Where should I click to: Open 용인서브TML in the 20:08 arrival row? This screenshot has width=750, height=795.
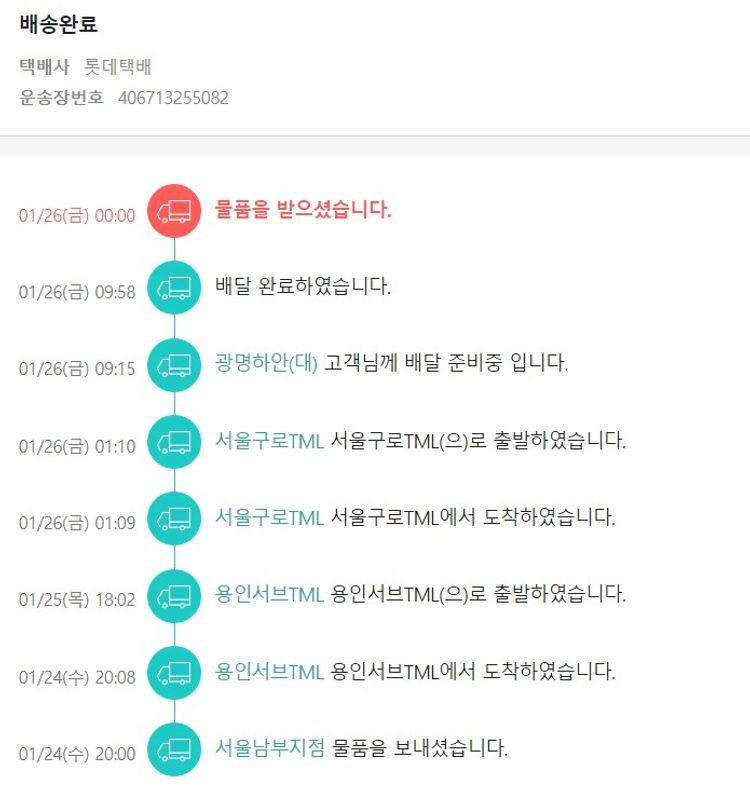tap(269, 671)
